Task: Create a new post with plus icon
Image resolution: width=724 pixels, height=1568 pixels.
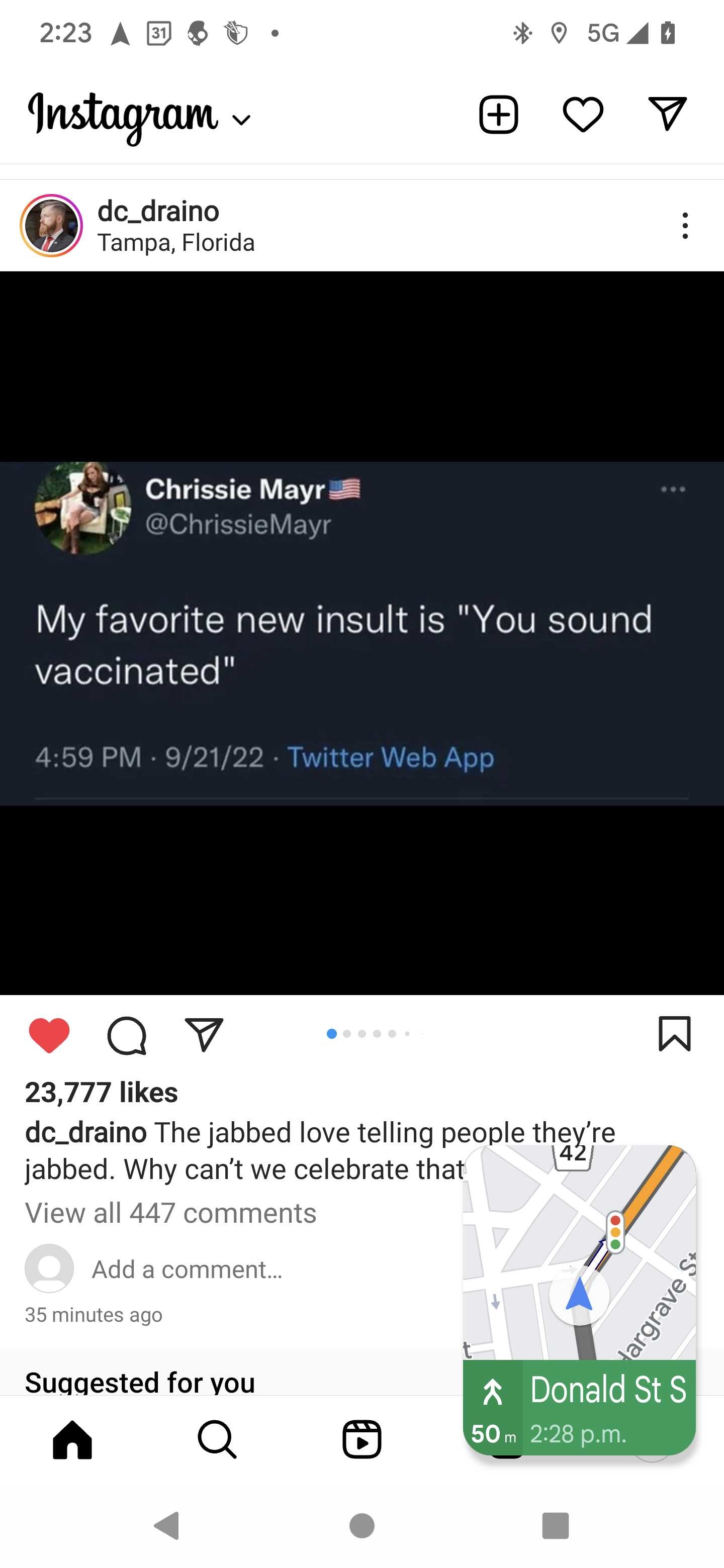Action: (499, 115)
